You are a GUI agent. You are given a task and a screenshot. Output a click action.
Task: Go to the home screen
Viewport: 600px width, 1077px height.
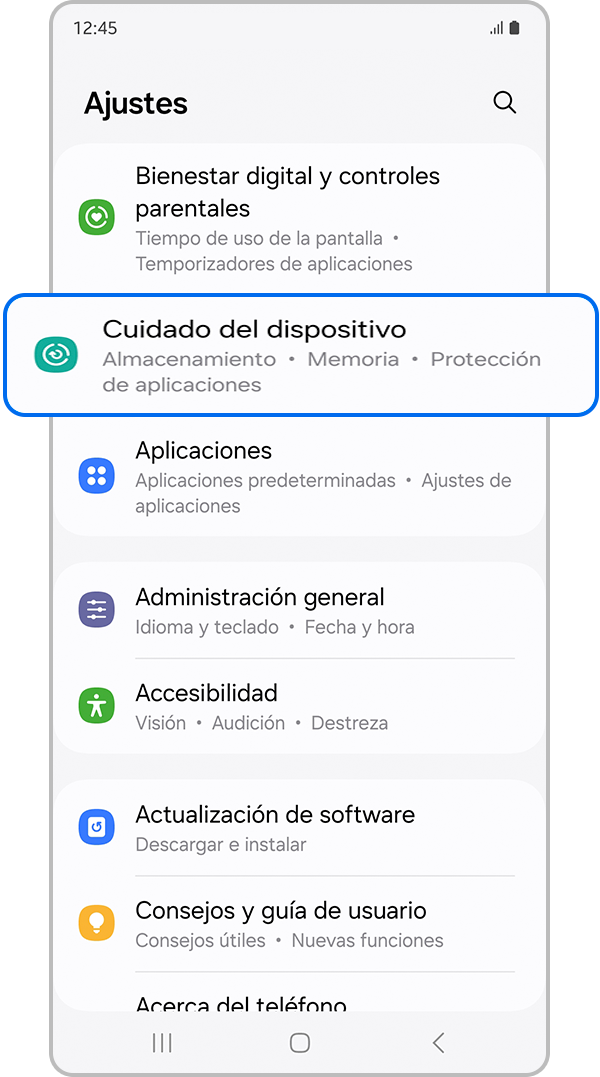[x=299, y=1043]
